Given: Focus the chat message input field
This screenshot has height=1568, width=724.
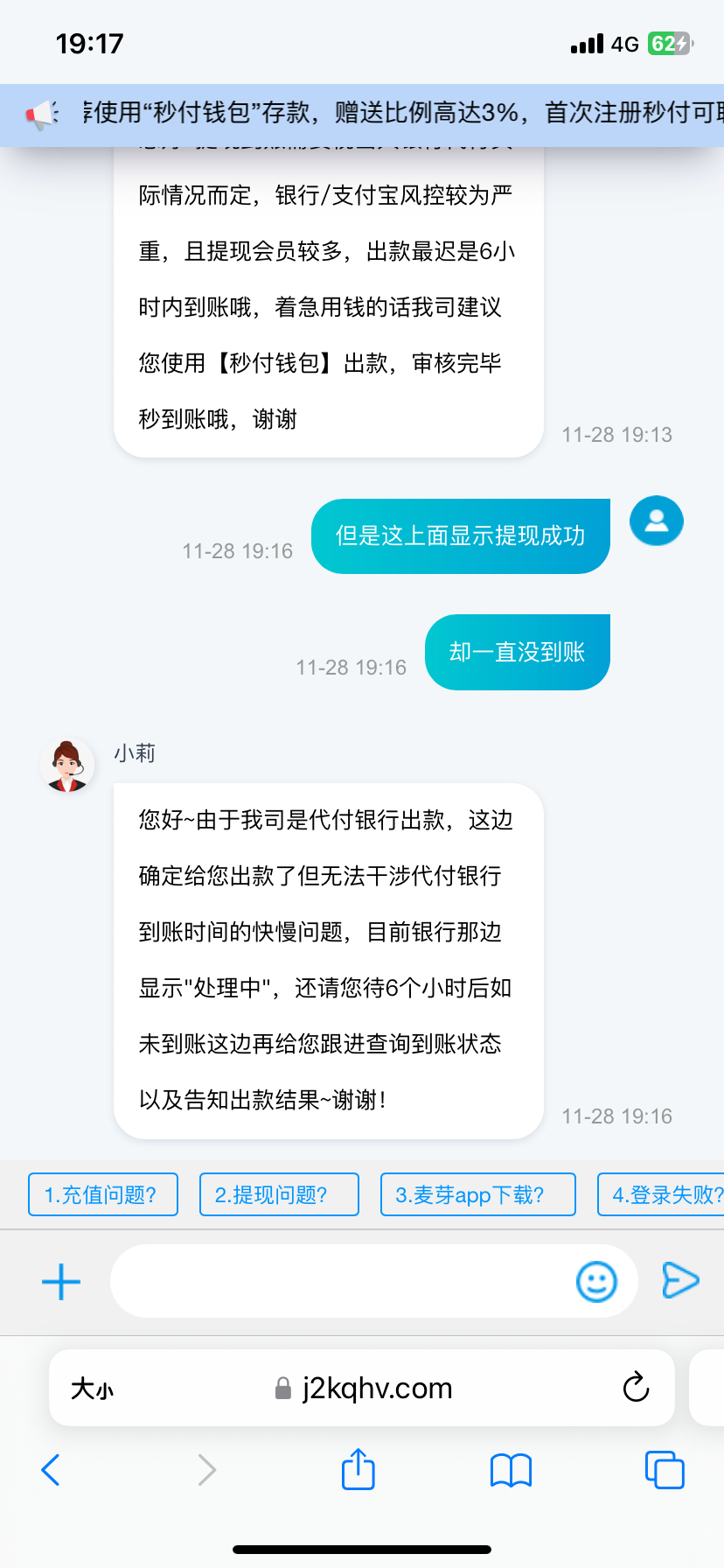Looking at the screenshot, I should (x=341, y=1282).
